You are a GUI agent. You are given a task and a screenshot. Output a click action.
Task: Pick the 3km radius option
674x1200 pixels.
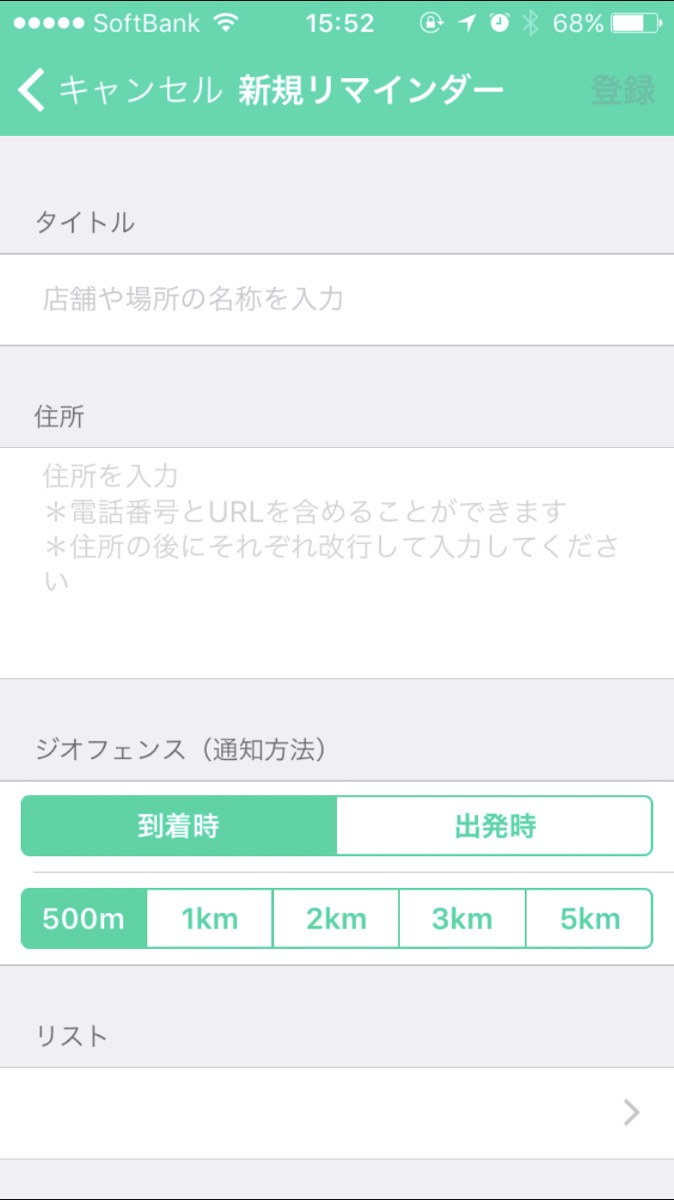click(x=462, y=919)
